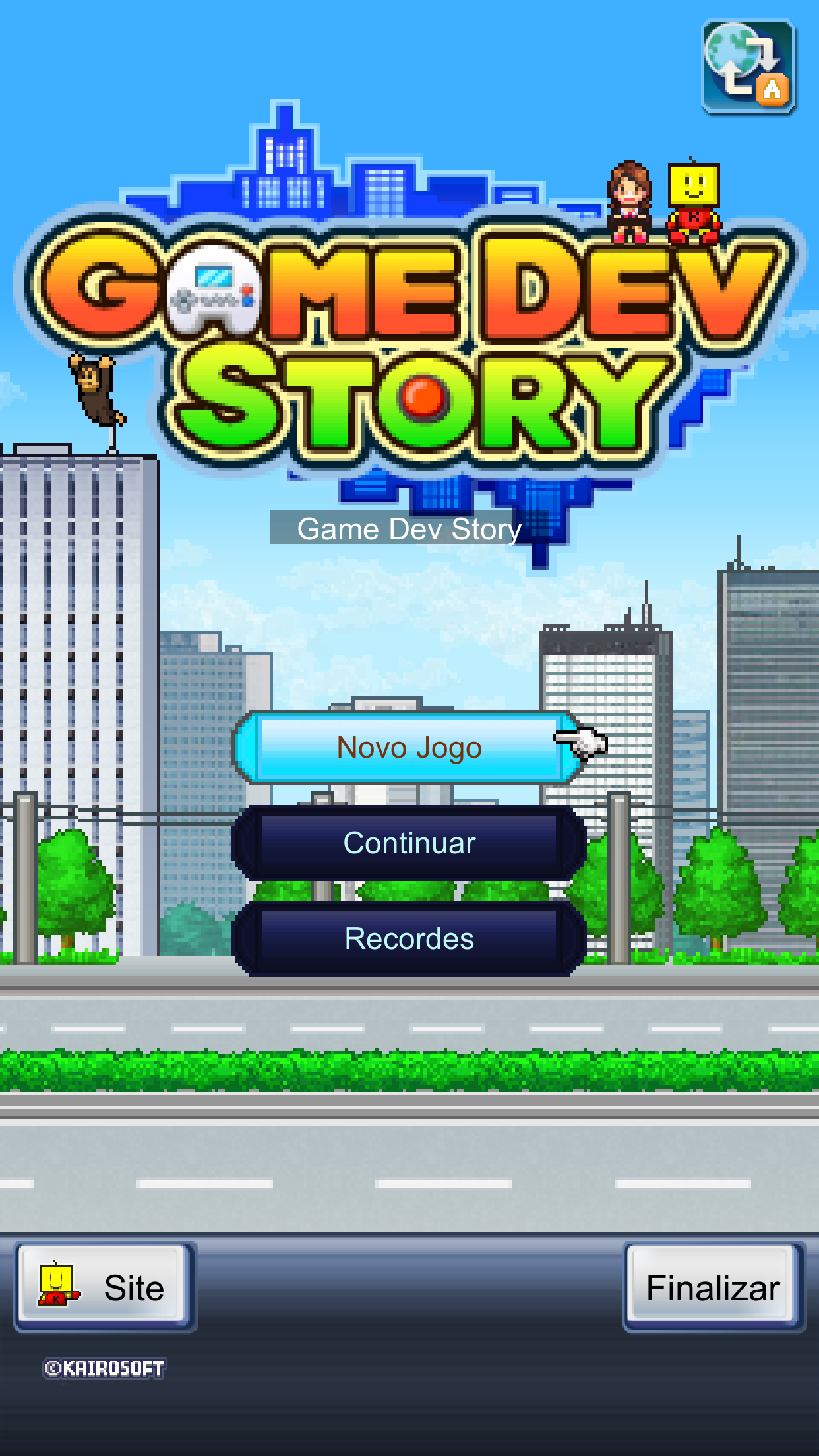The image size is (819, 1456).
Task: Tap Finalizar to exit the game
Action: pyautogui.click(x=713, y=1287)
